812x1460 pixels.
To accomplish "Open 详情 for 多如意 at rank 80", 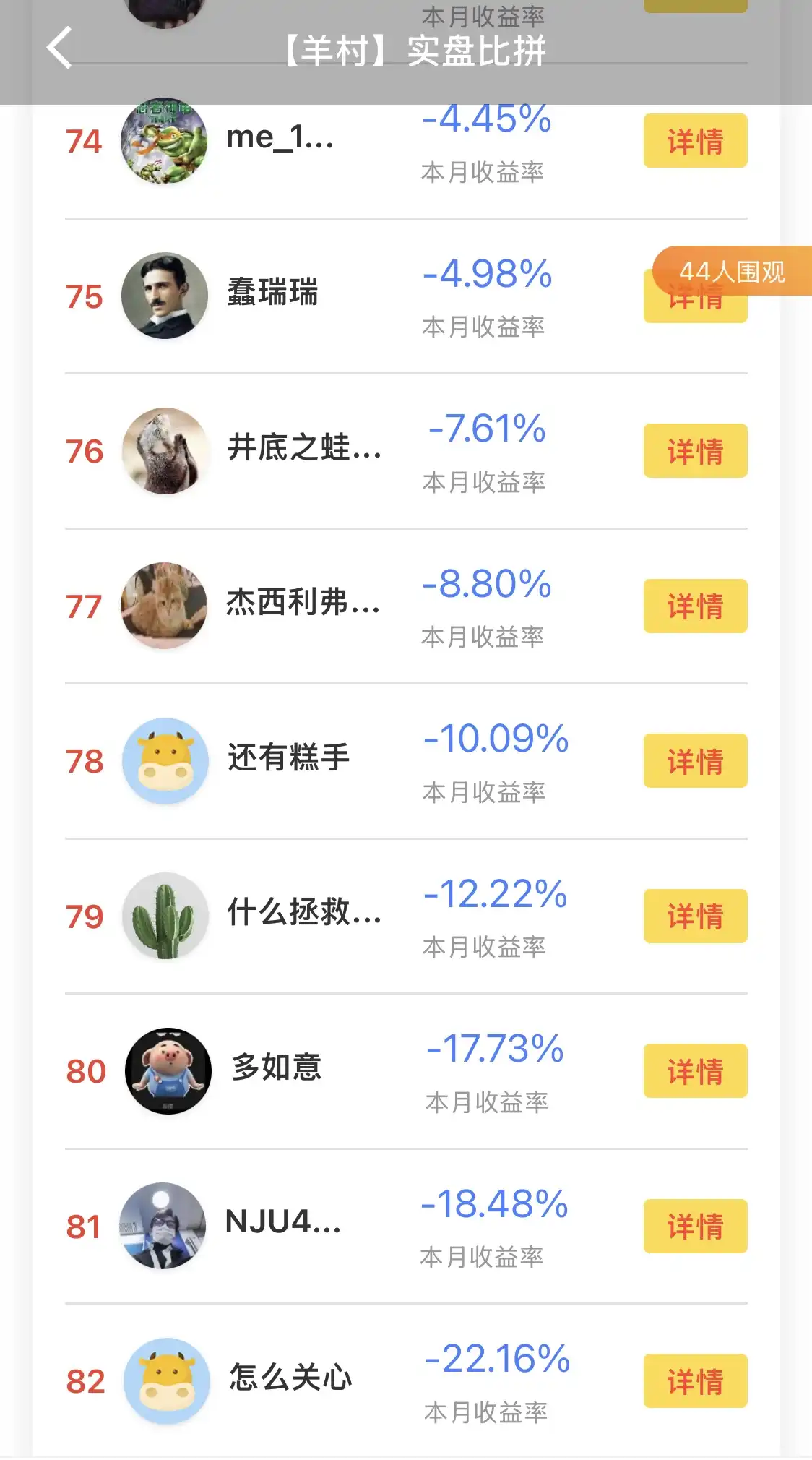I will (x=695, y=1071).
